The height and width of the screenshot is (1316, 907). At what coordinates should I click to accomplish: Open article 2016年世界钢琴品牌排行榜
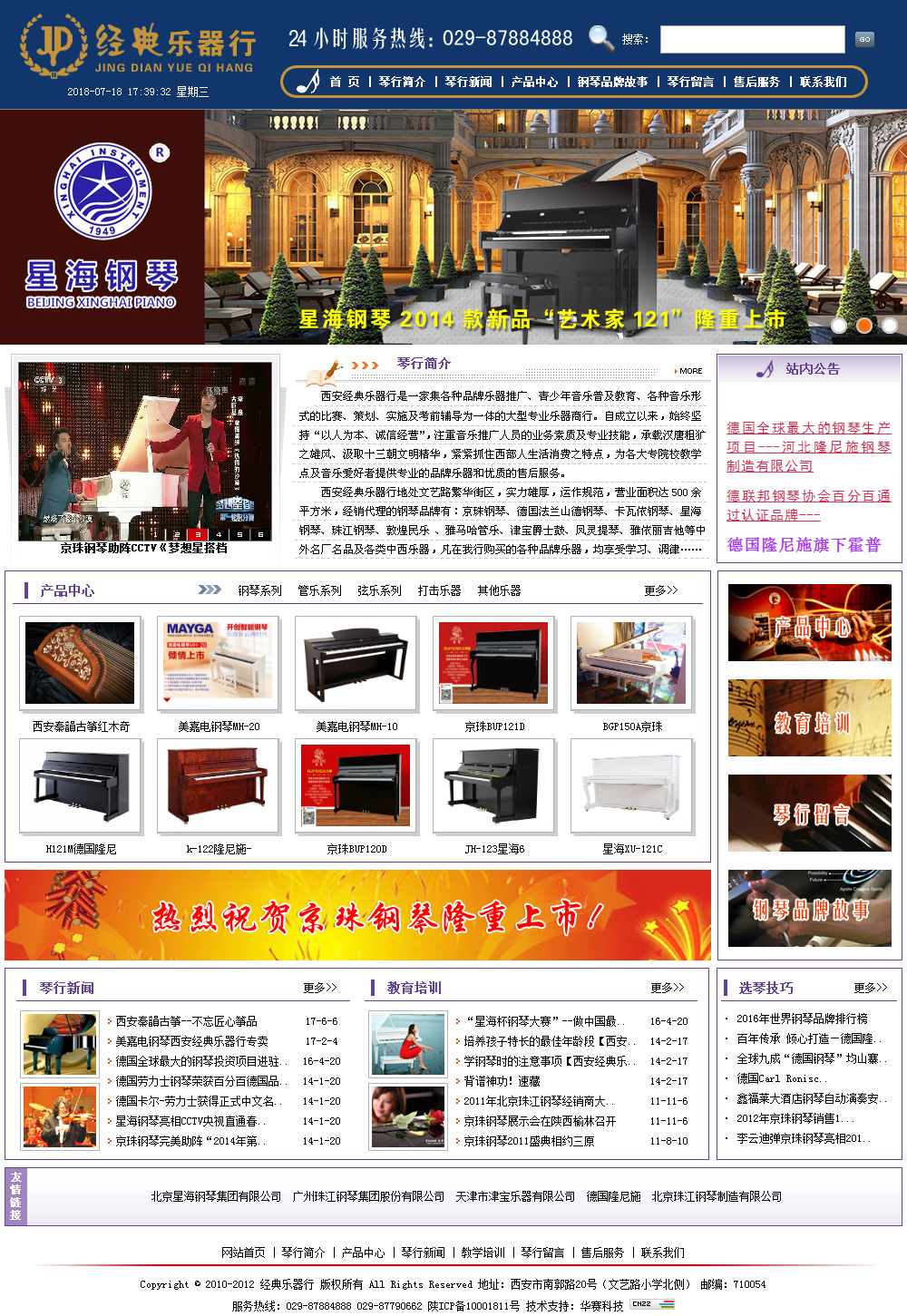[802, 1019]
